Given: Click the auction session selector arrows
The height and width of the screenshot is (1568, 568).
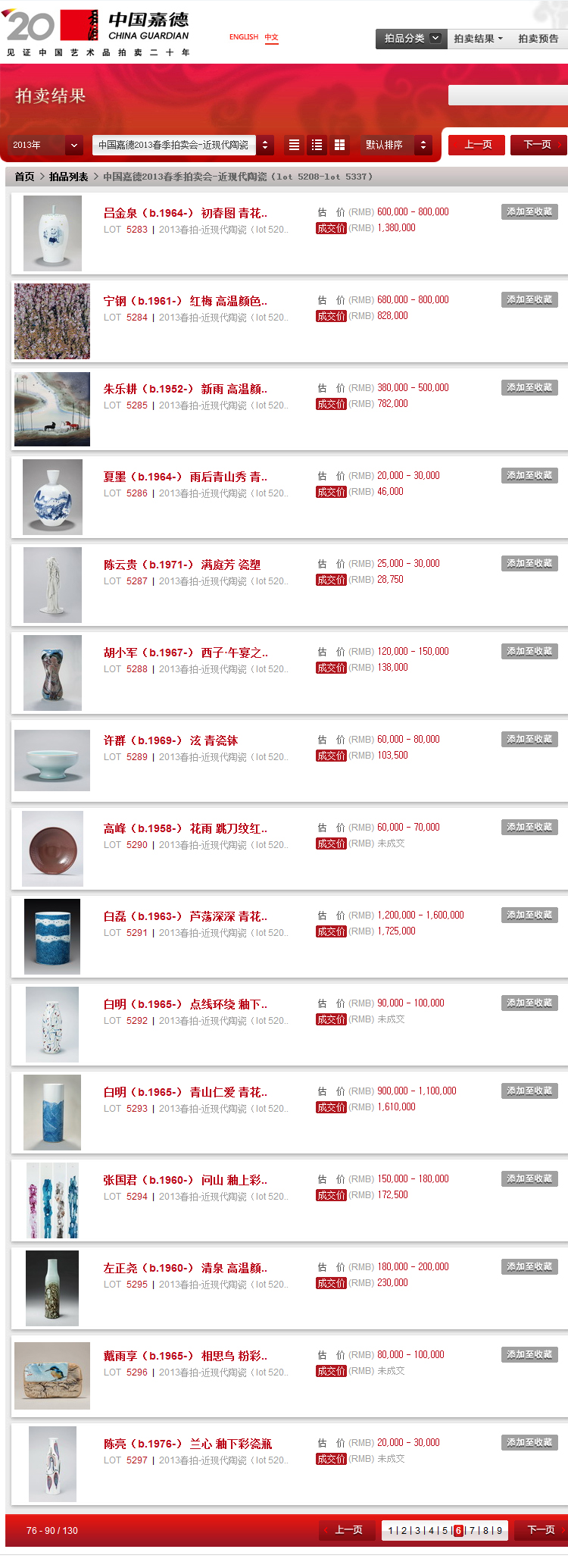Looking at the screenshot, I should (264, 145).
